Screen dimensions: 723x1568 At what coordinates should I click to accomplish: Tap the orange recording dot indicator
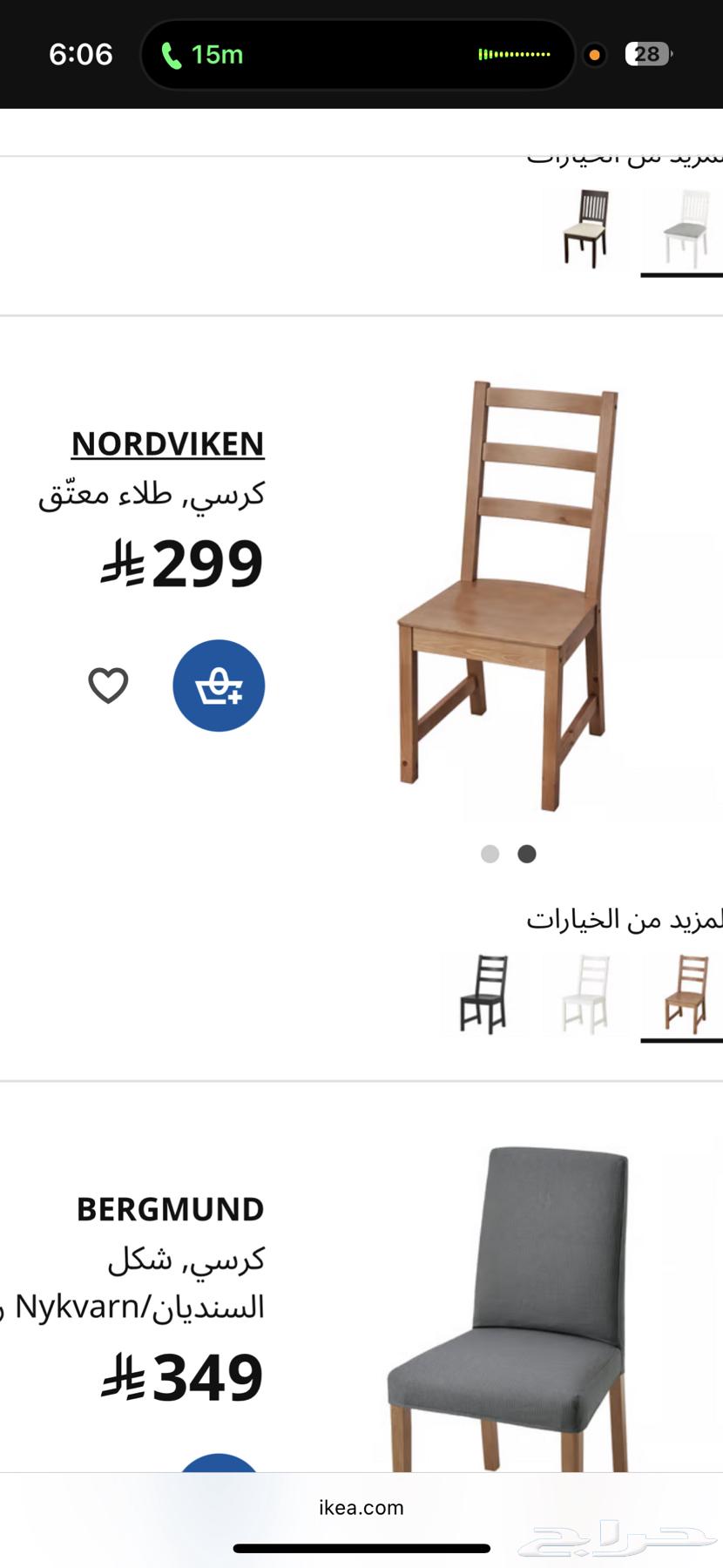point(594,55)
